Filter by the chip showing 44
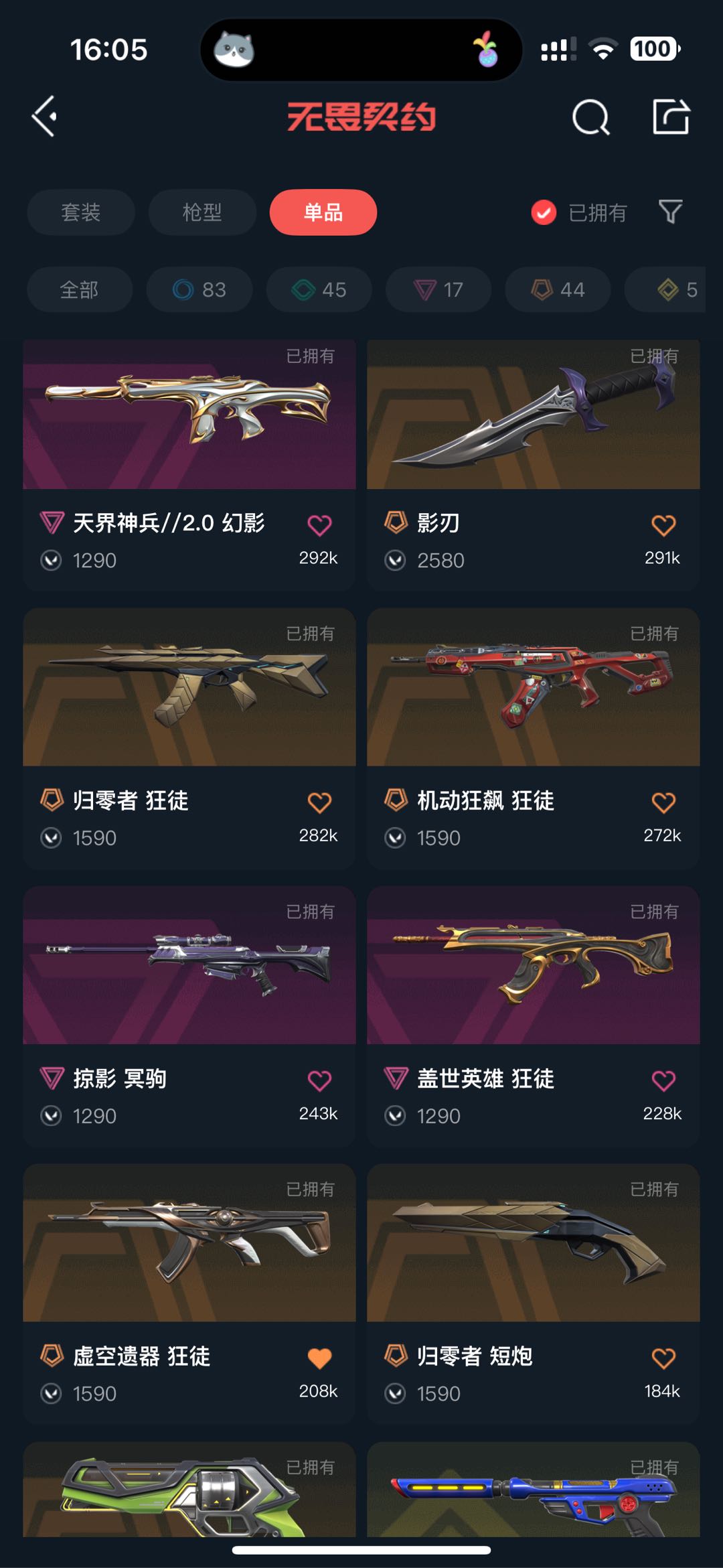Image resolution: width=723 pixels, height=1568 pixels. click(x=558, y=289)
